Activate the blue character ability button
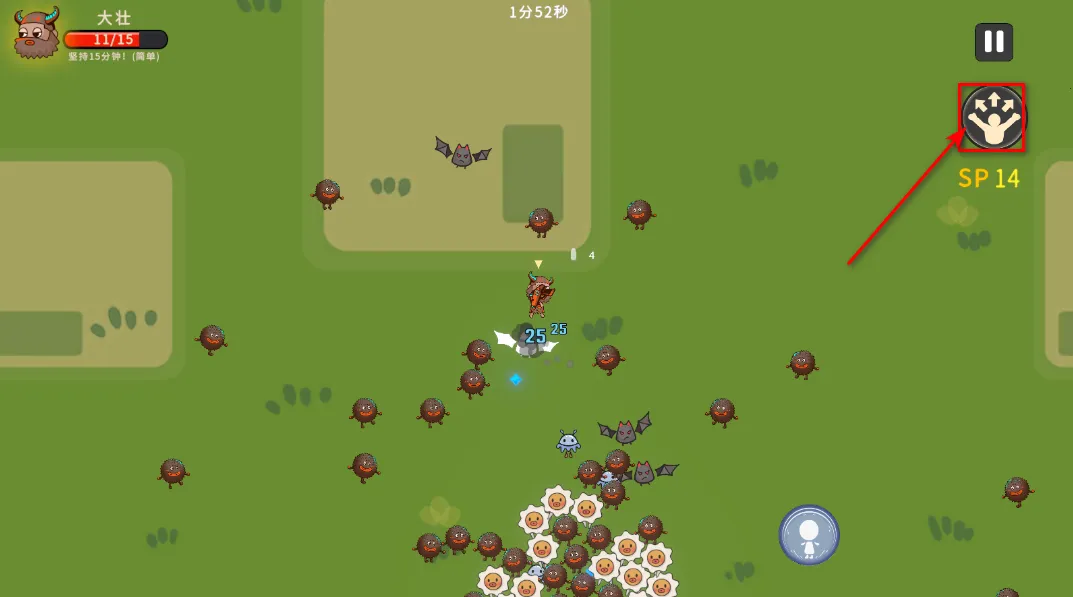 coord(809,534)
